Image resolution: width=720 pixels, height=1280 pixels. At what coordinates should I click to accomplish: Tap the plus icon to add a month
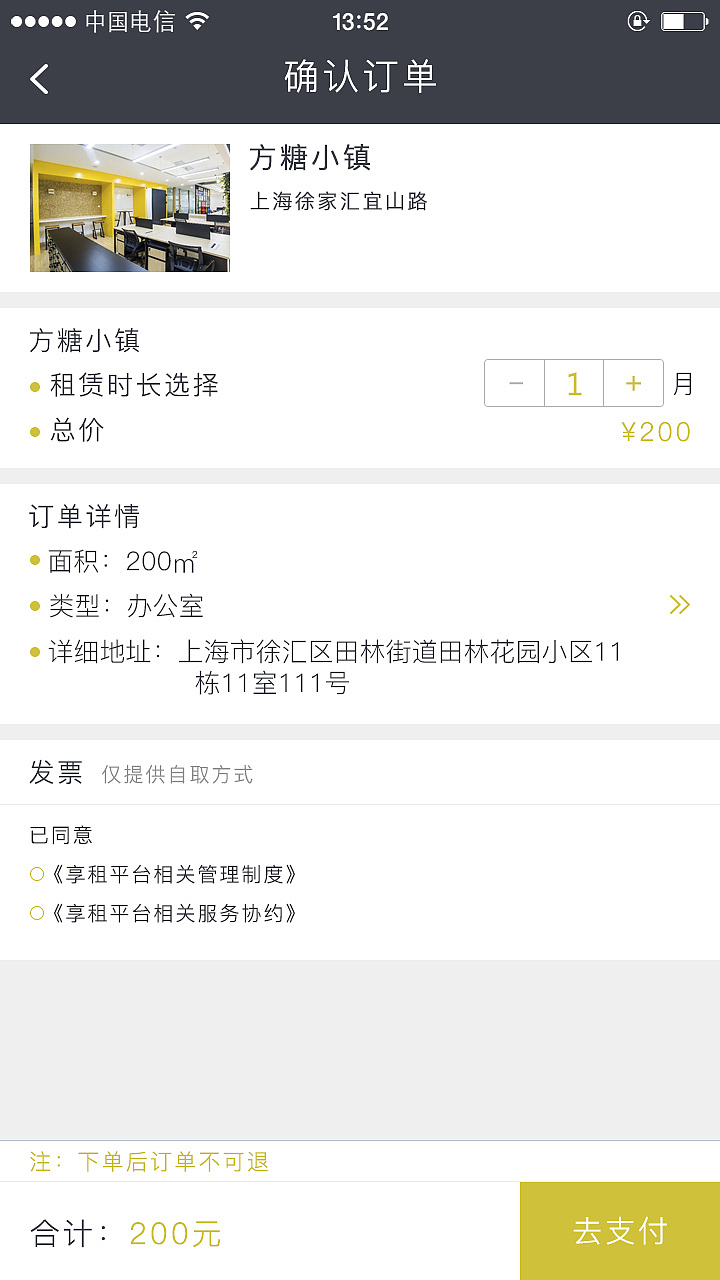[x=633, y=383]
